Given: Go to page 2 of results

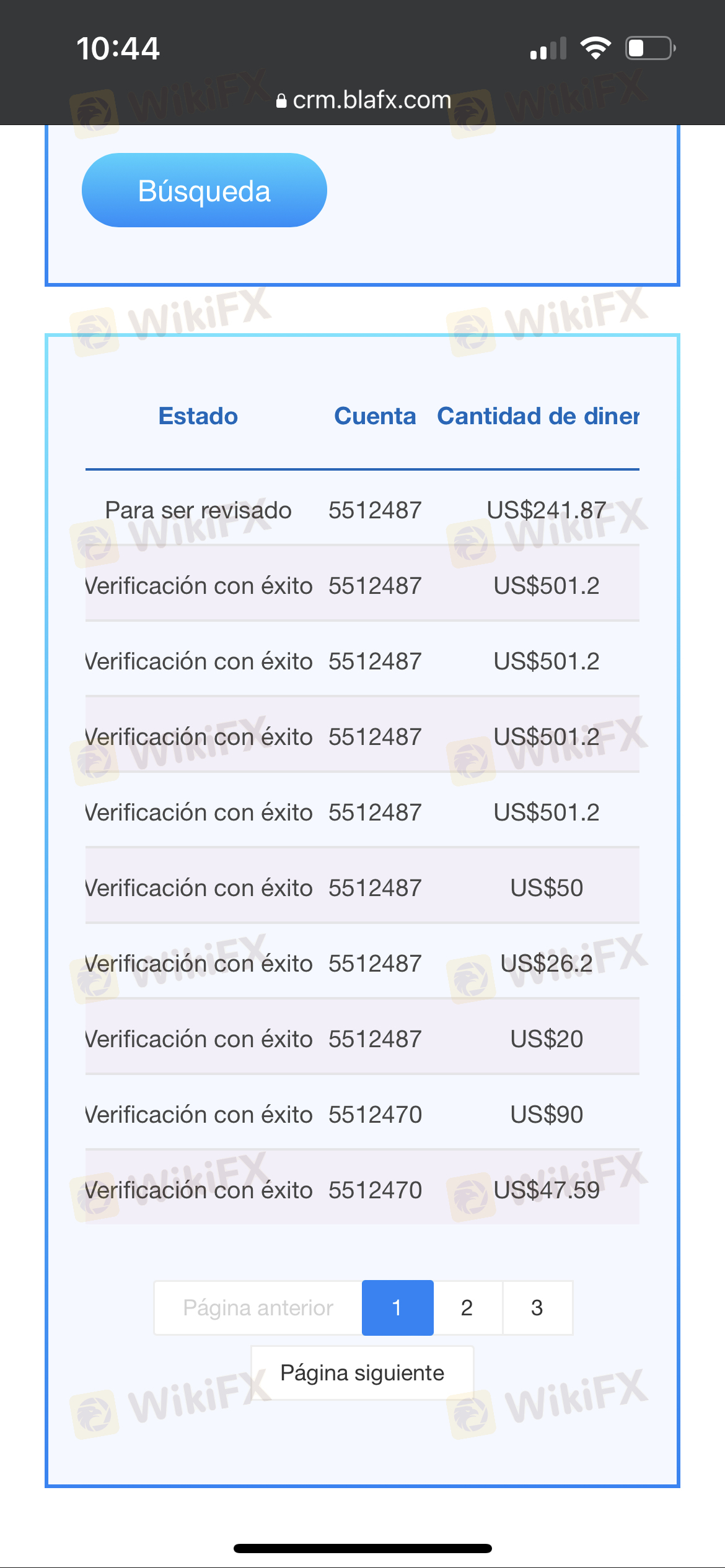Looking at the screenshot, I should [x=467, y=1307].
